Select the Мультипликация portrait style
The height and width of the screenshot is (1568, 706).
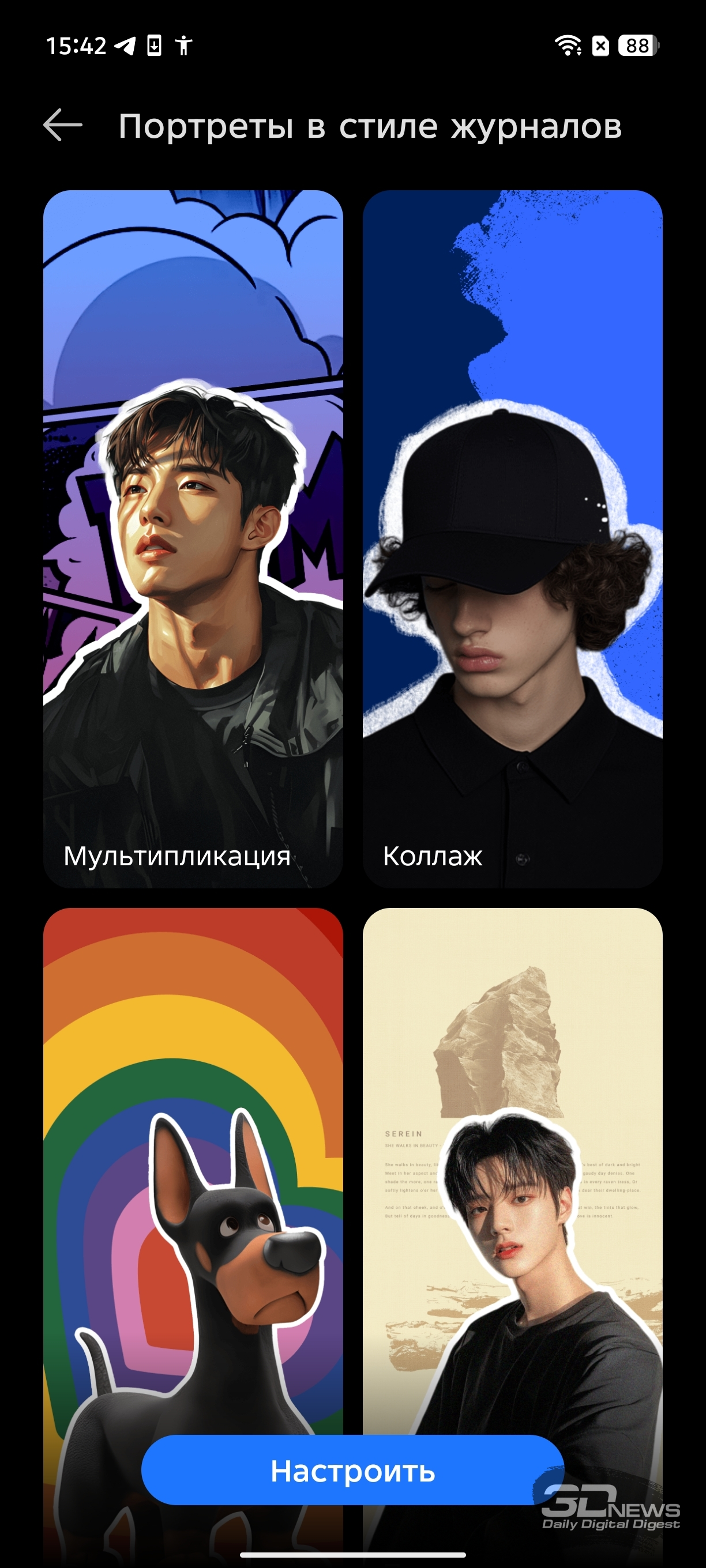coord(193,538)
